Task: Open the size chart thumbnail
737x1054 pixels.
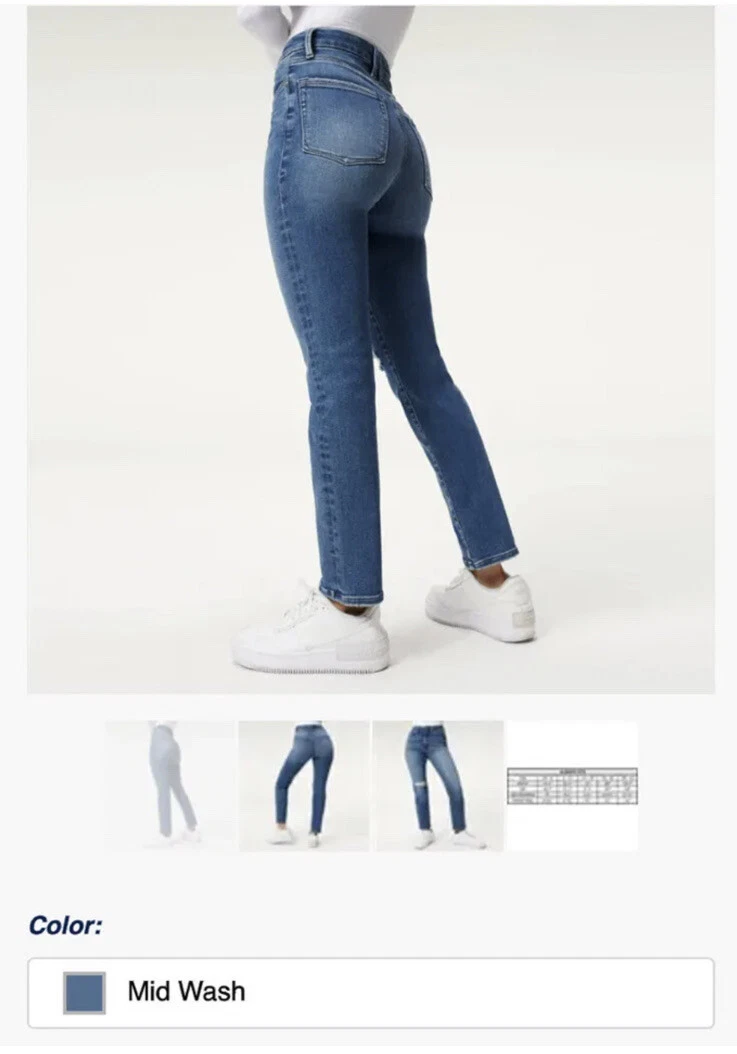Action: (572, 786)
